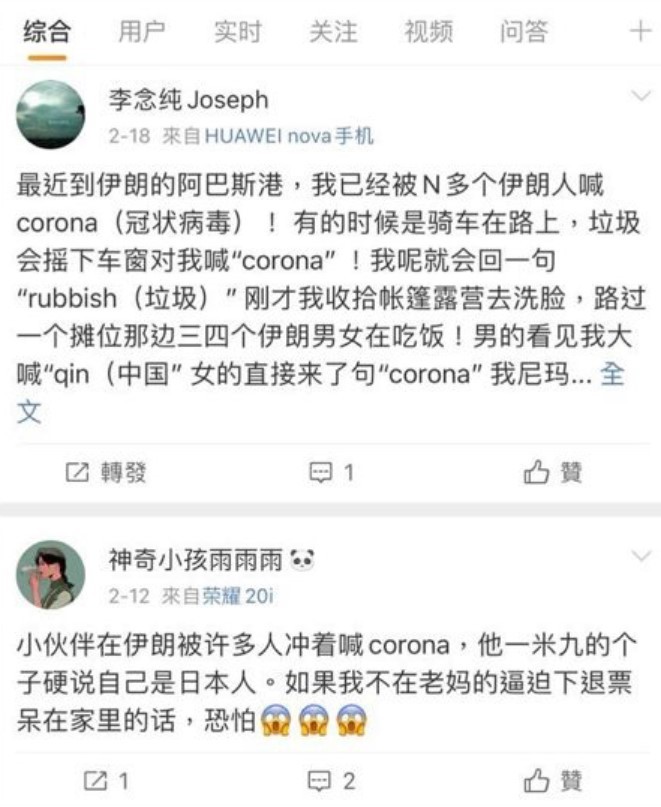Expand options for 神奇小孩雨雨雨's post
Screen dimensions: 661x807
[638, 556]
